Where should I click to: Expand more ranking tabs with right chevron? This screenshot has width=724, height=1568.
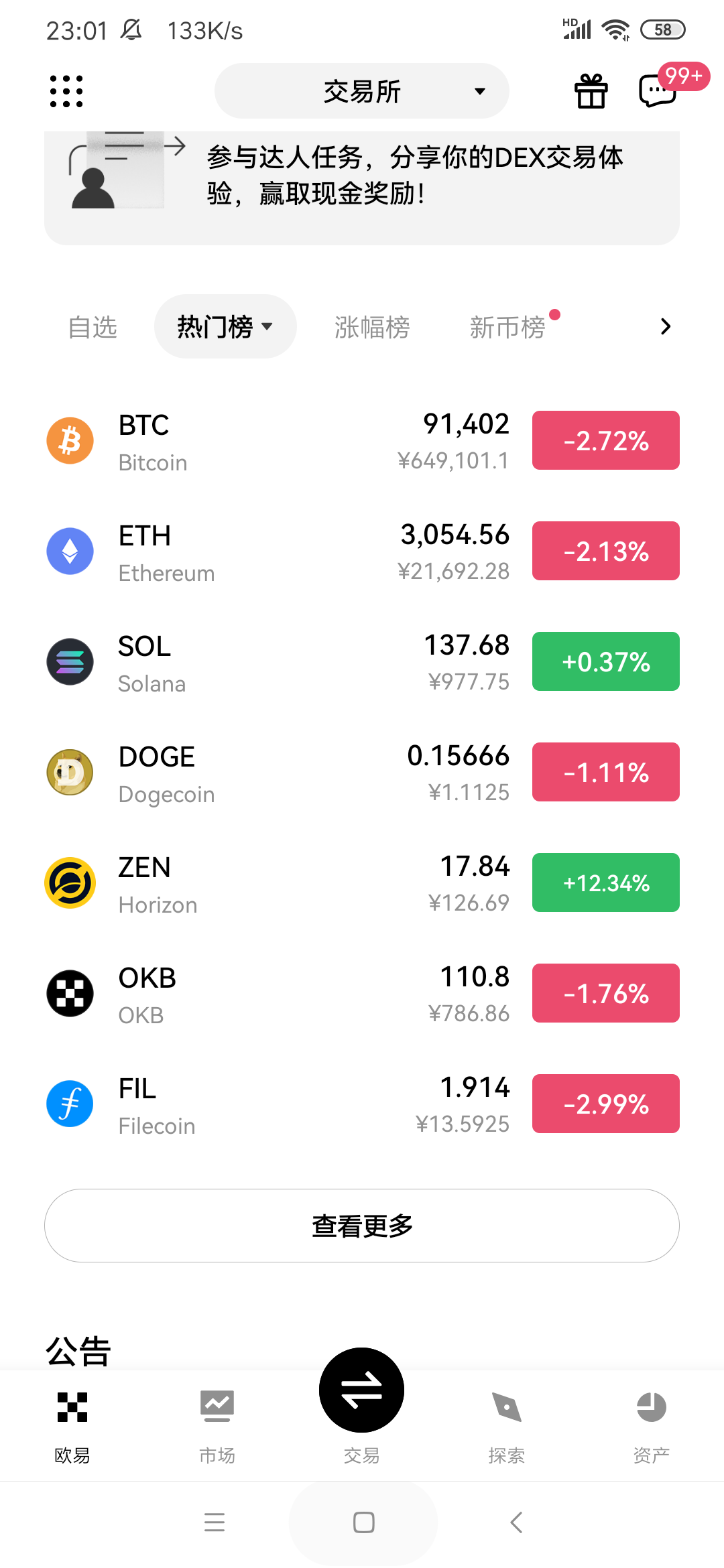click(664, 326)
